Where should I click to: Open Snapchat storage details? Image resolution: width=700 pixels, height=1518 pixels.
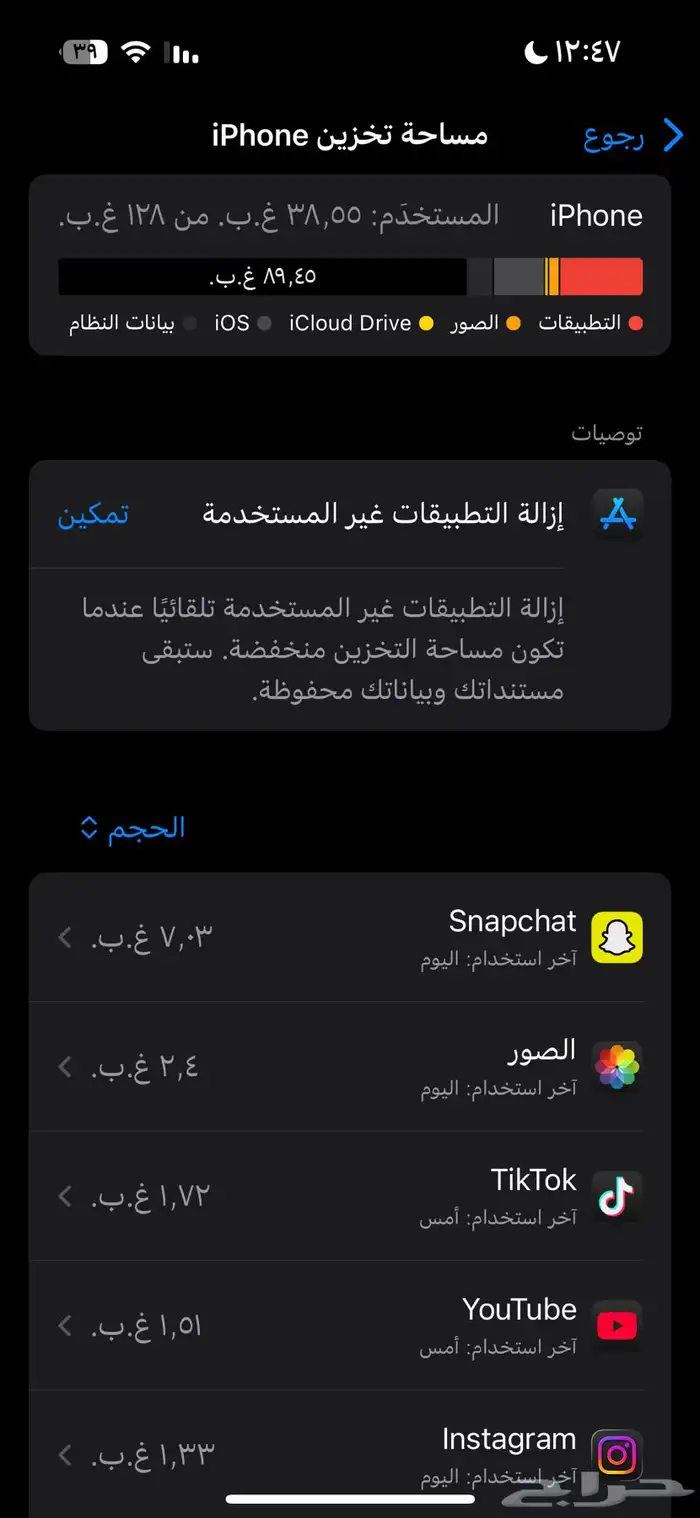(x=350, y=937)
